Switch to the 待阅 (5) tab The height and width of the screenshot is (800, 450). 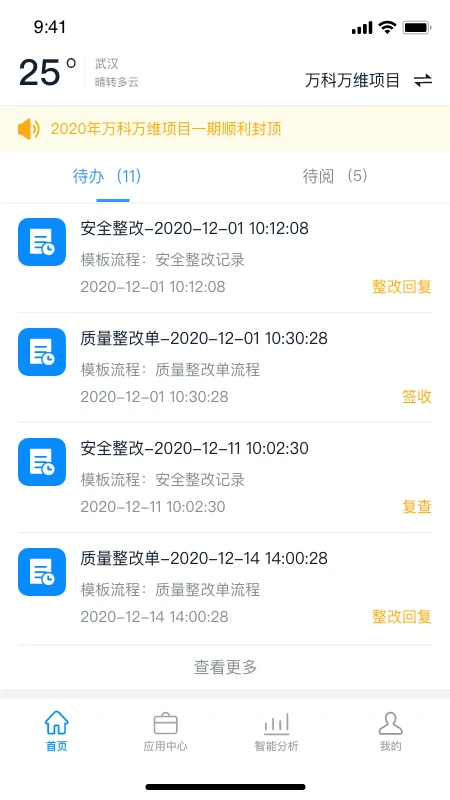(x=335, y=177)
